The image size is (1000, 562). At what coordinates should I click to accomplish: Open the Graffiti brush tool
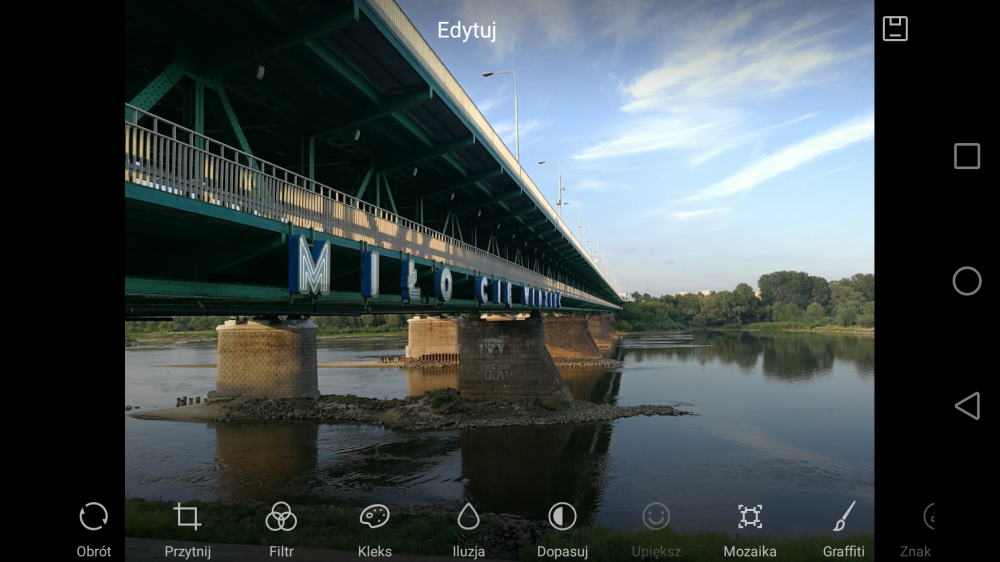tap(844, 527)
